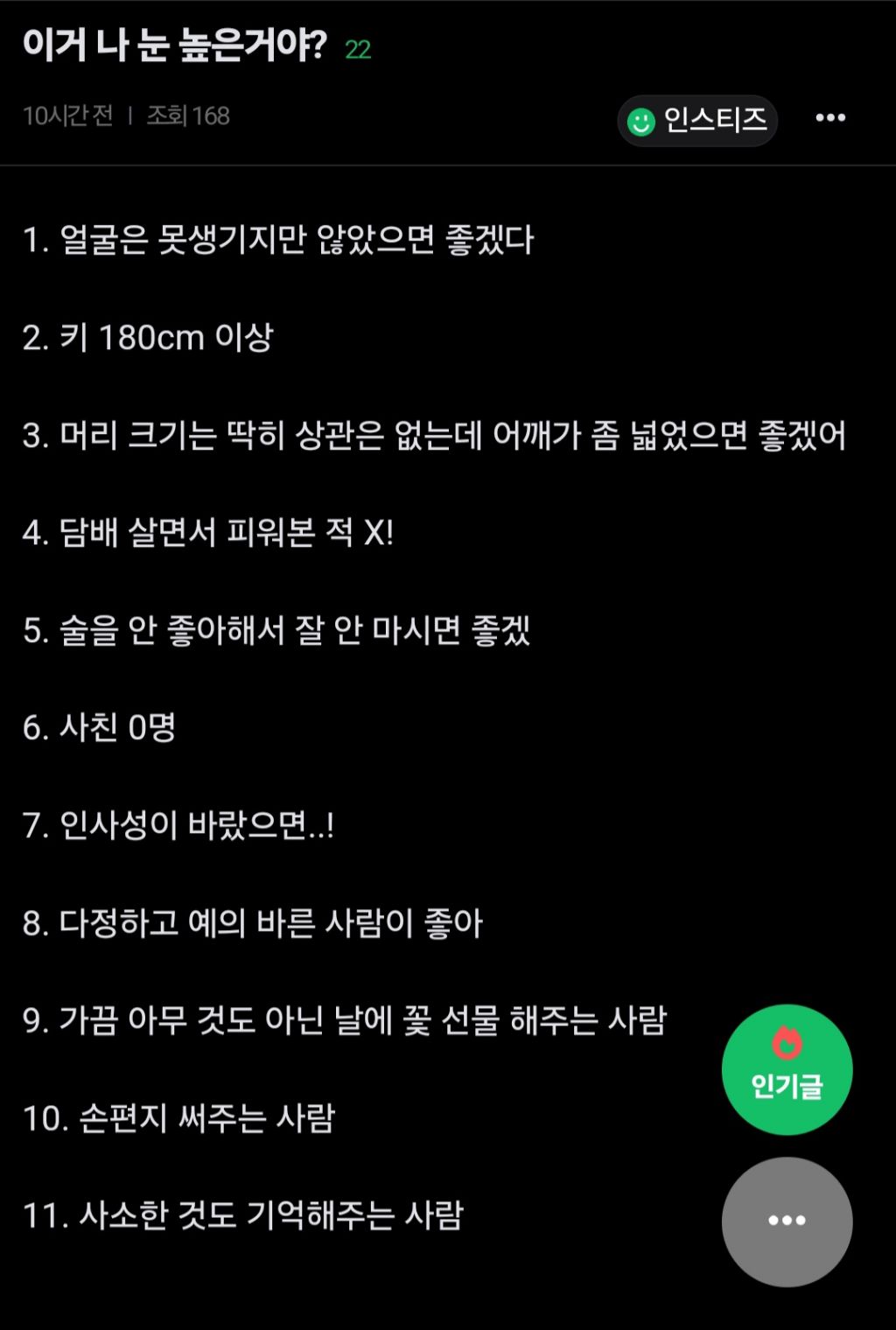
Task: Open the 인스티즈 board chip
Action: (697, 120)
